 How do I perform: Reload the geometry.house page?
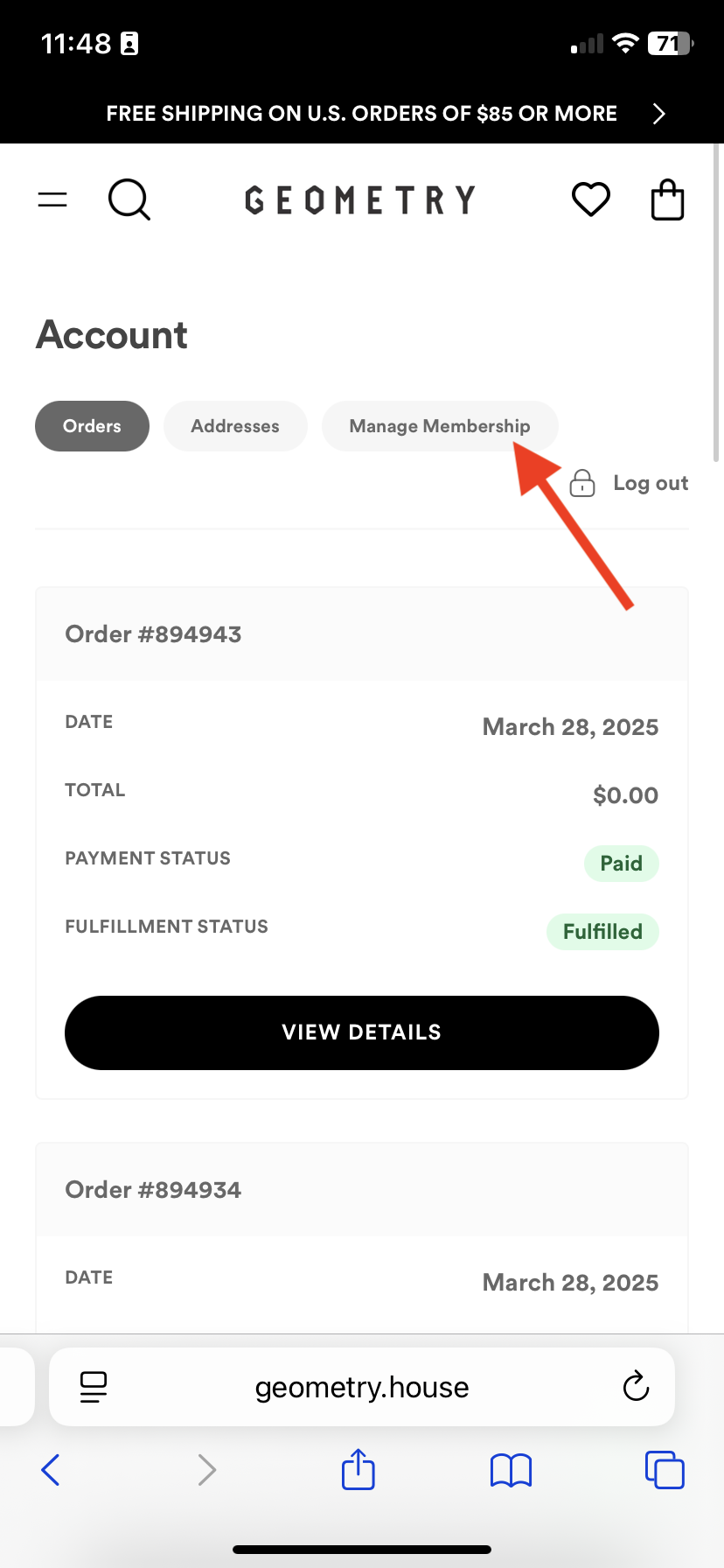(x=636, y=1386)
